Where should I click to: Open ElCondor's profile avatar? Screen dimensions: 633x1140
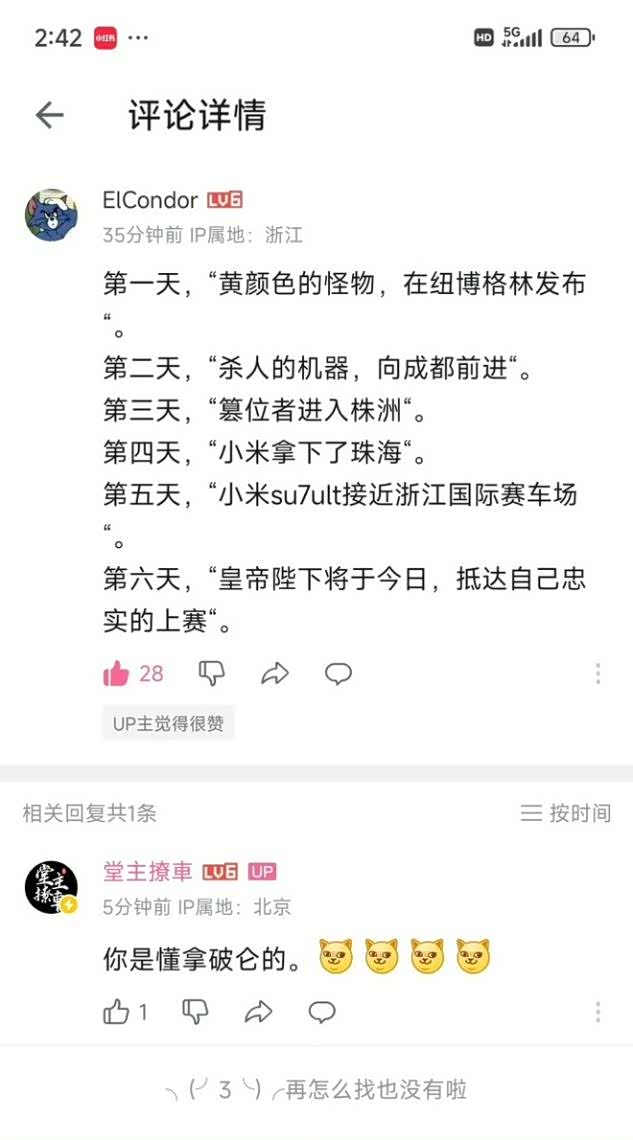pos(51,214)
